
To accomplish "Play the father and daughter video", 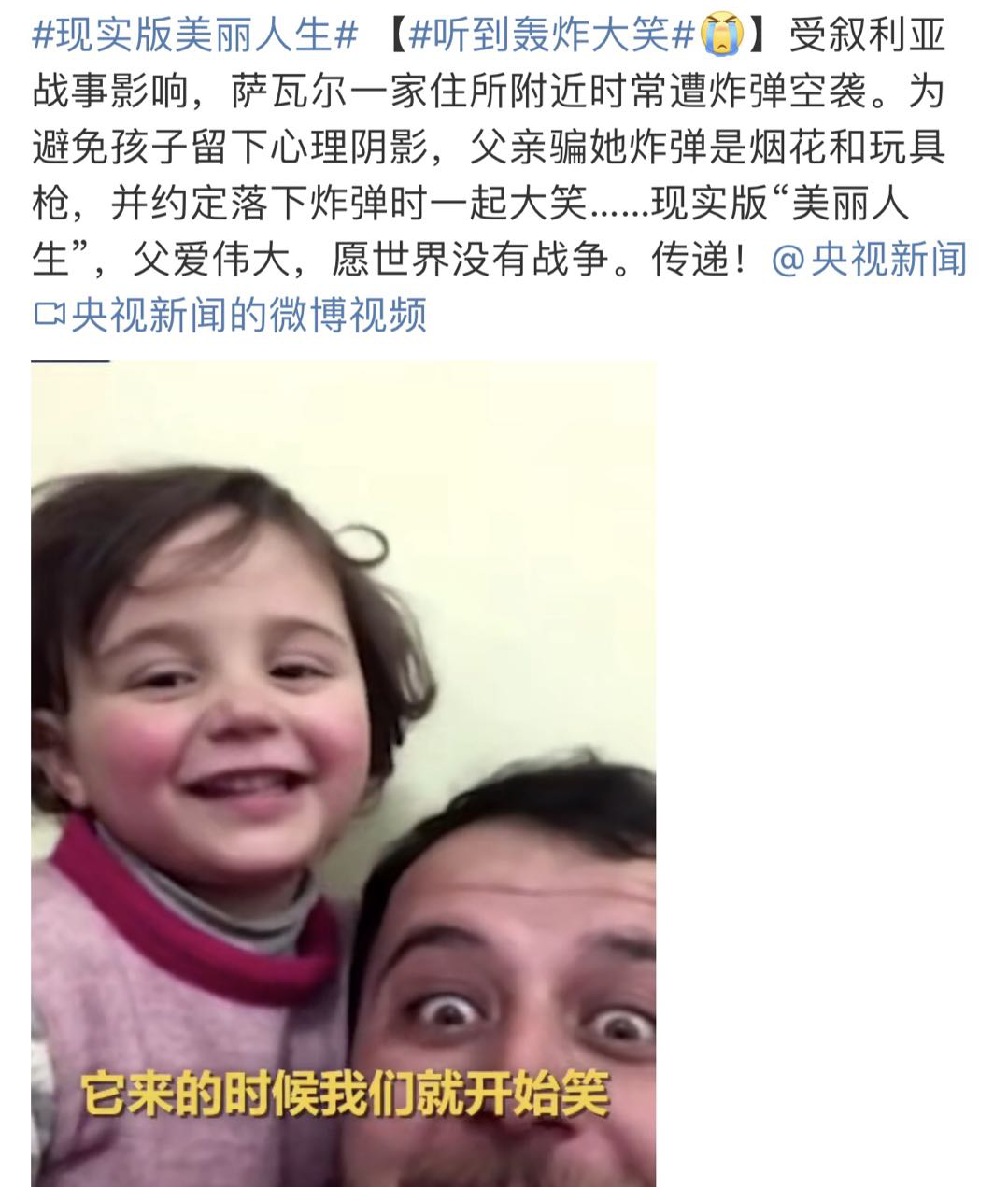I will tap(343, 773).
